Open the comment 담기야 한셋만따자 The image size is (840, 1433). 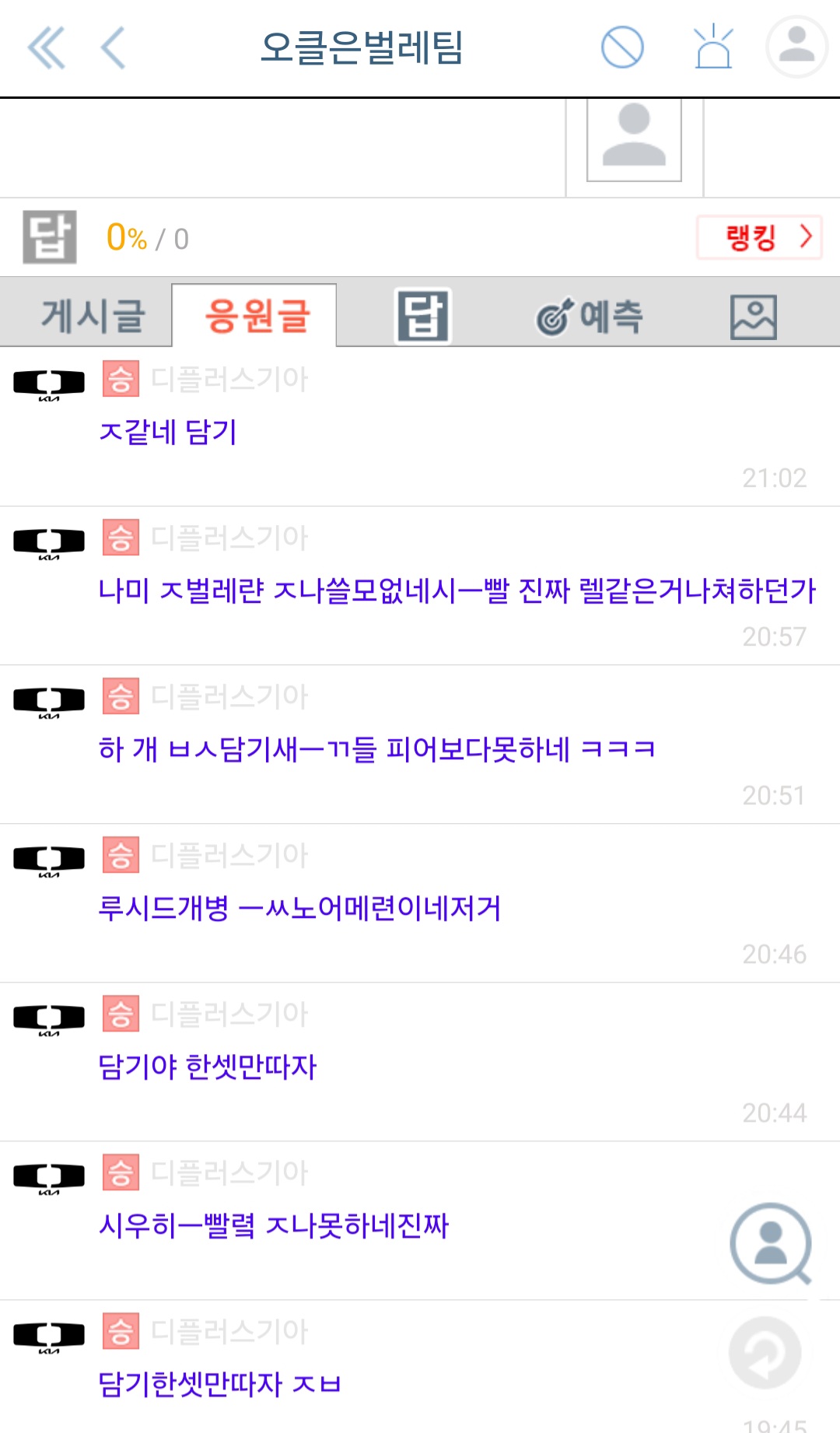pyautogui.click(x=208, y=1067)
